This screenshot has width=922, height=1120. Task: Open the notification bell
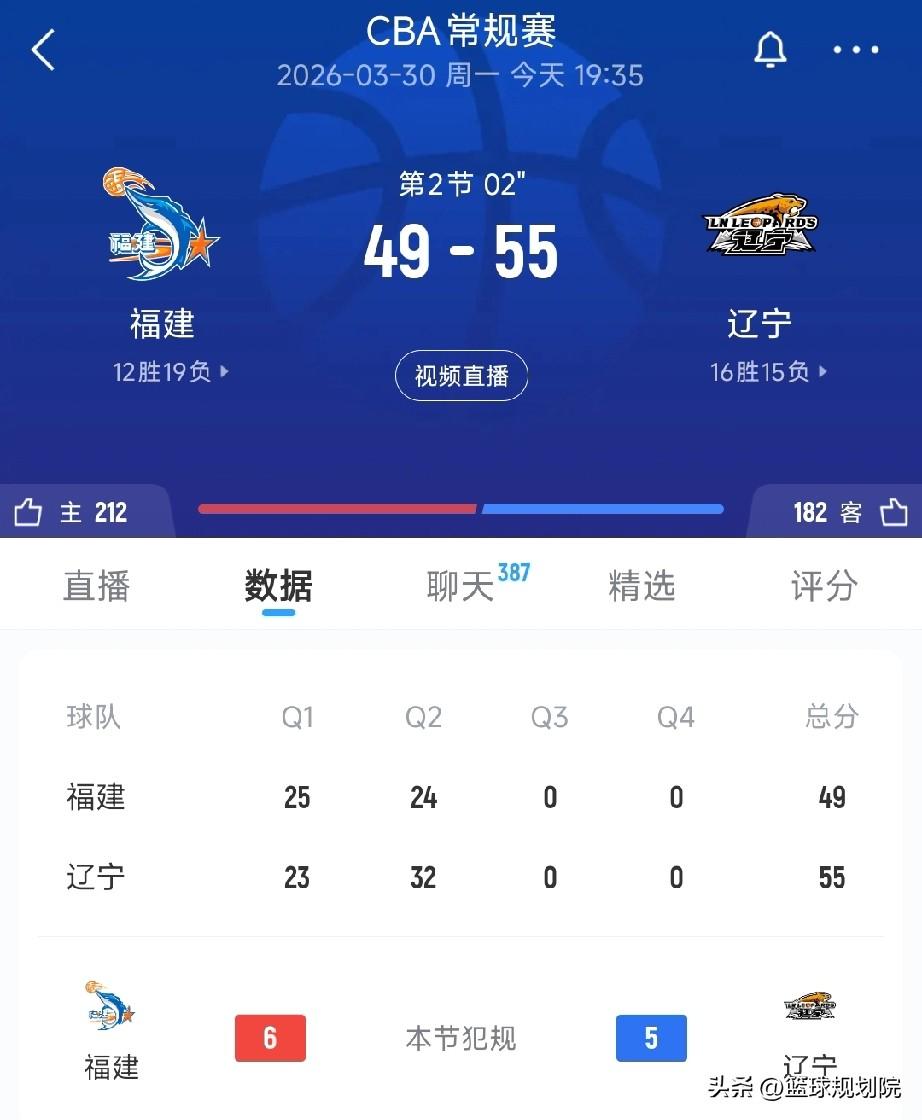point(769,49)
